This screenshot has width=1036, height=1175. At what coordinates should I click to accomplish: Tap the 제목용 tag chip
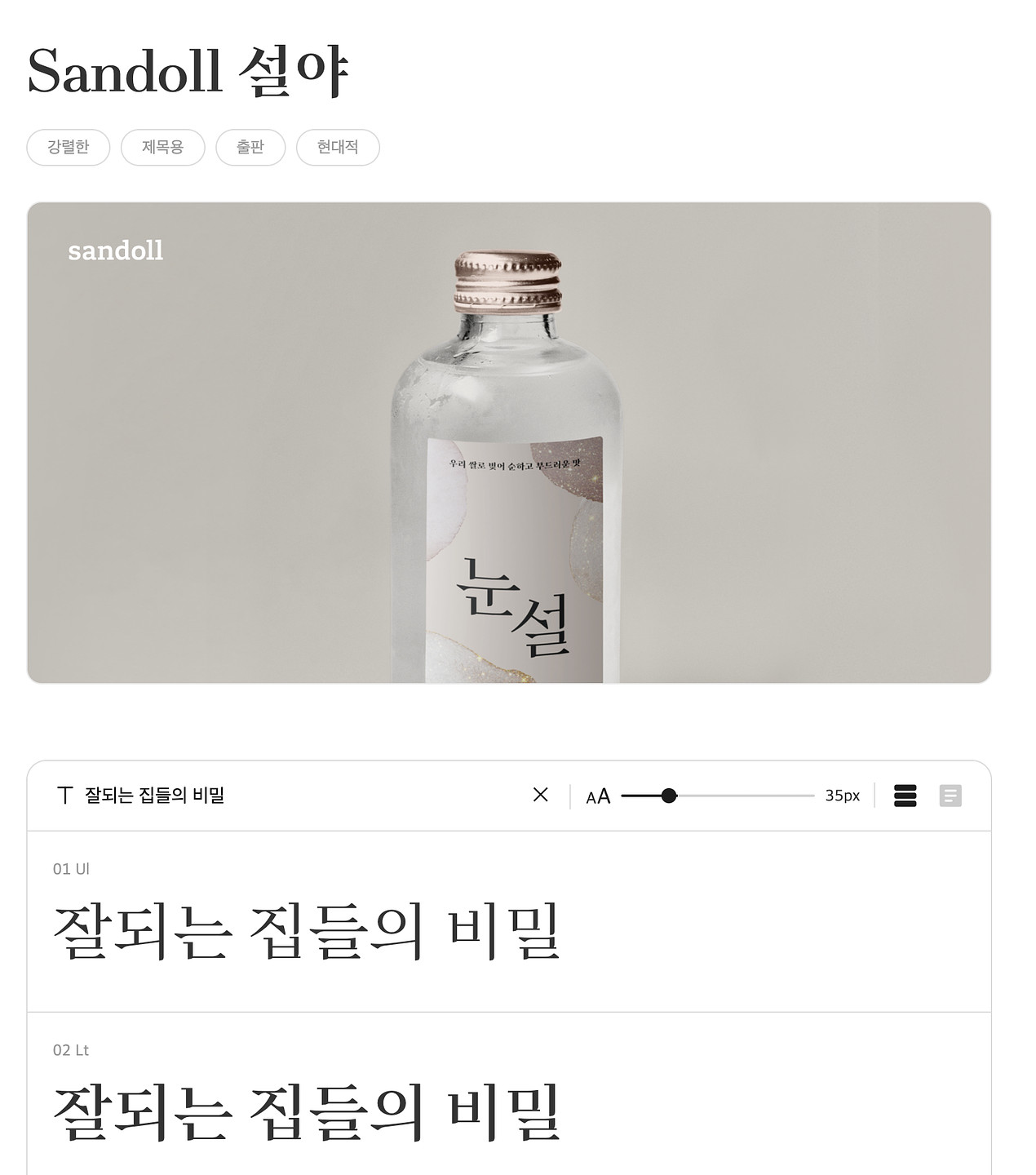[162, 147]
